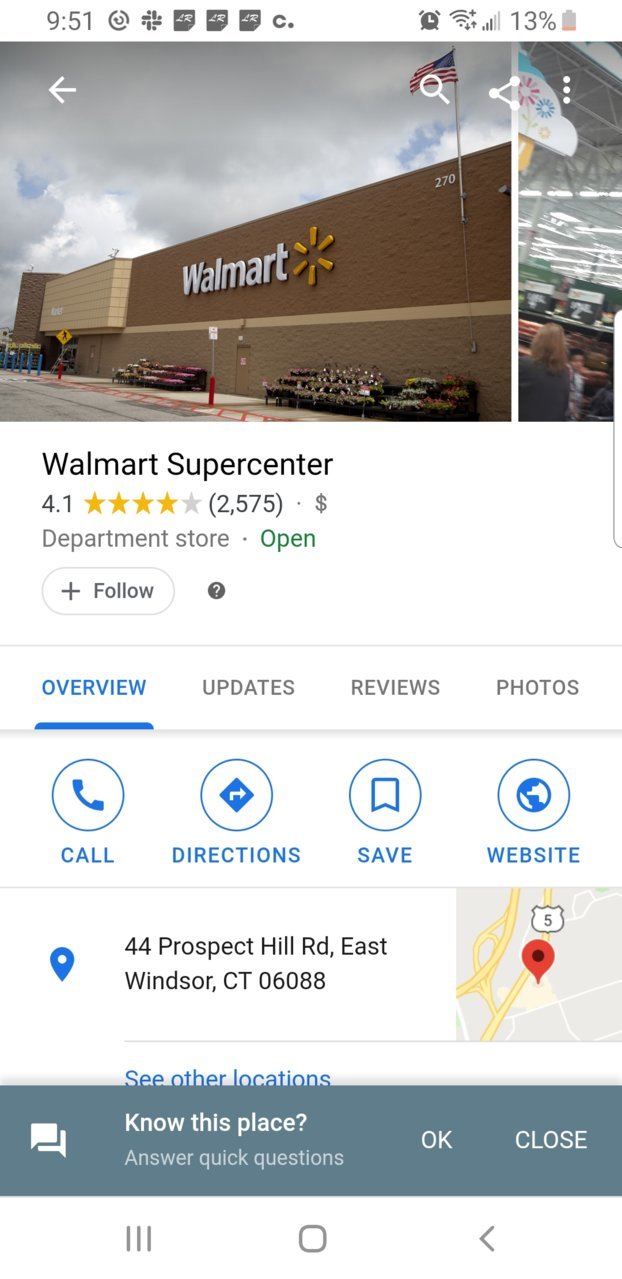Image resolution: width=622 pixels, height=1279 pixels.
Task: Open recent apps from navigation bar
Action: tap(139, 1239)
